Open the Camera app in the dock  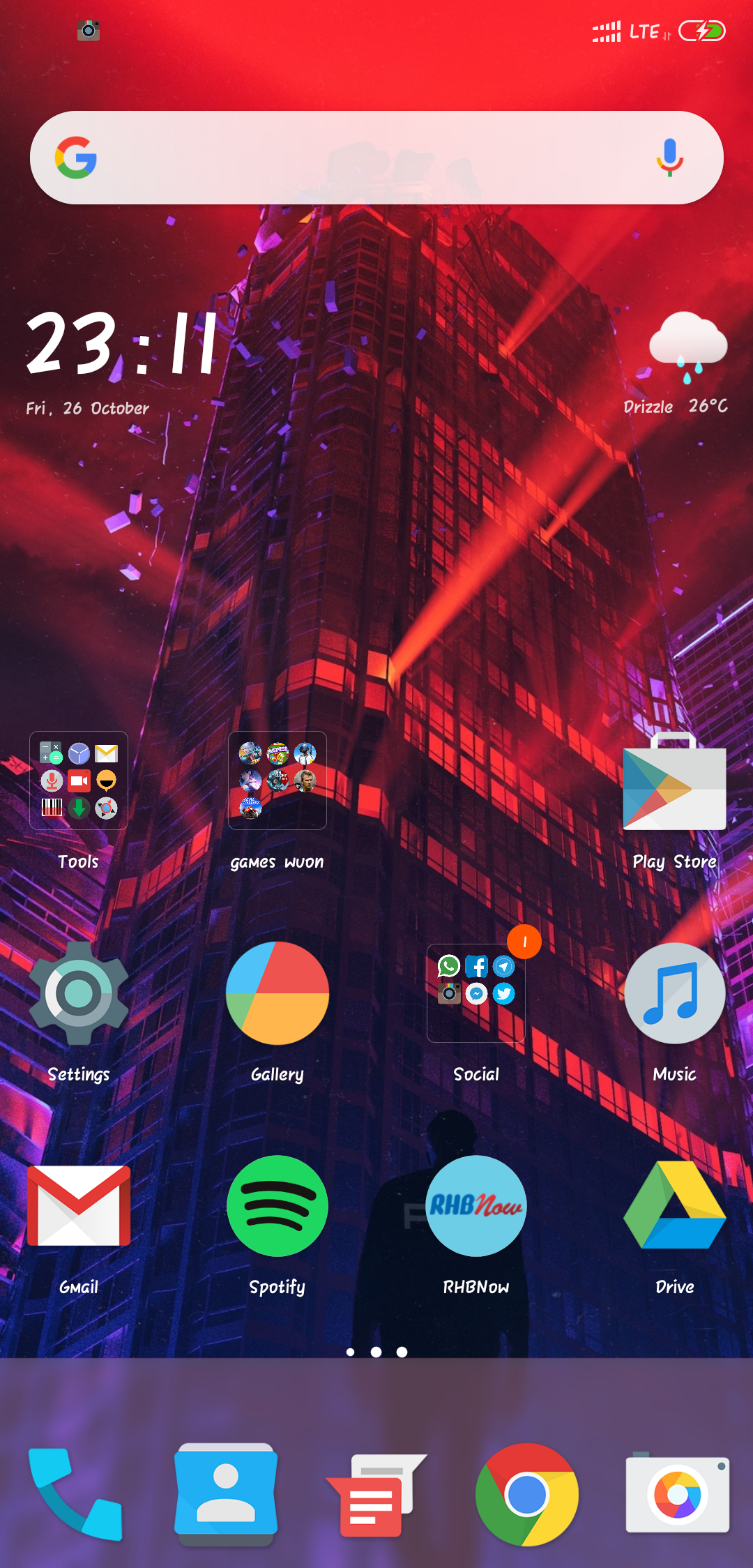tap(678, 1493)
